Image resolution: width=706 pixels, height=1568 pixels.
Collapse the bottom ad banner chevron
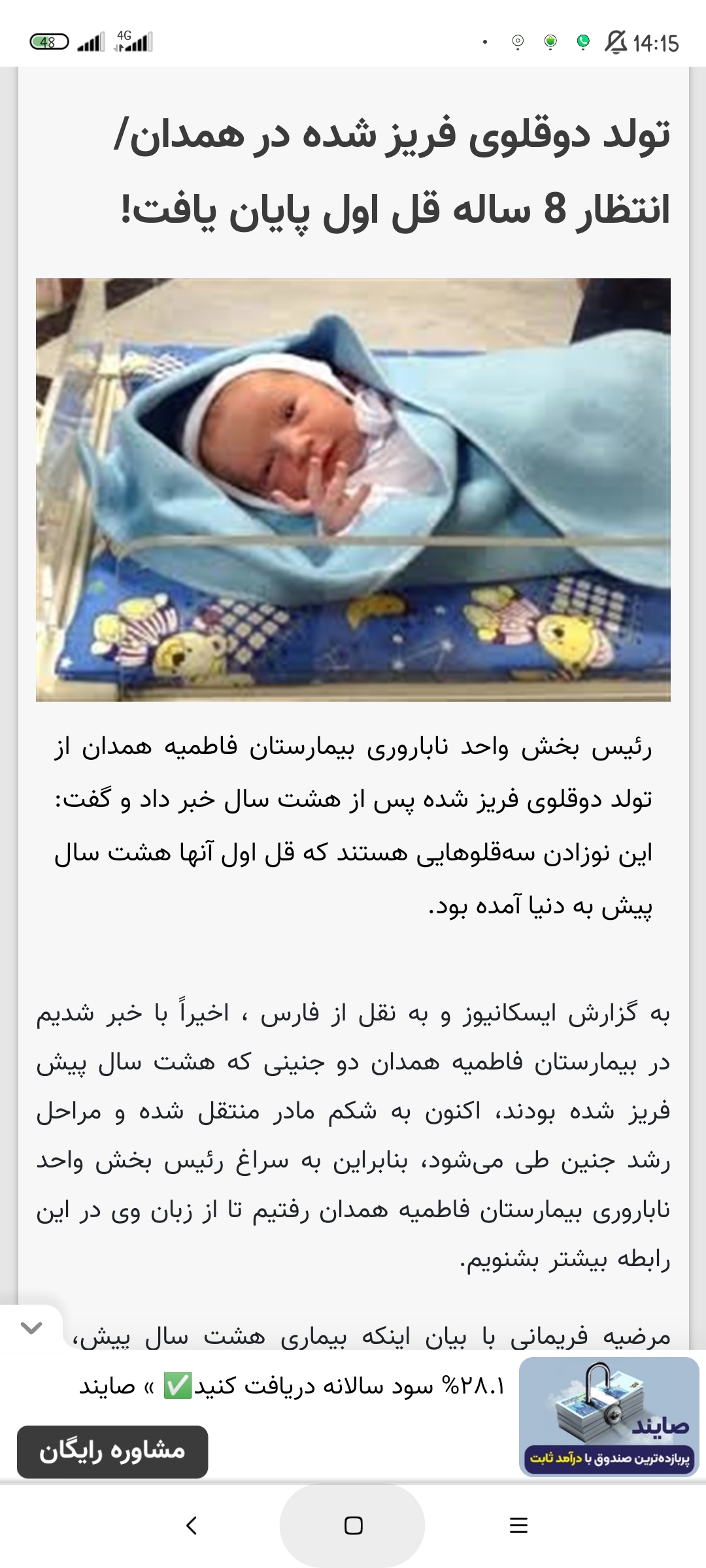(31, 1327)
